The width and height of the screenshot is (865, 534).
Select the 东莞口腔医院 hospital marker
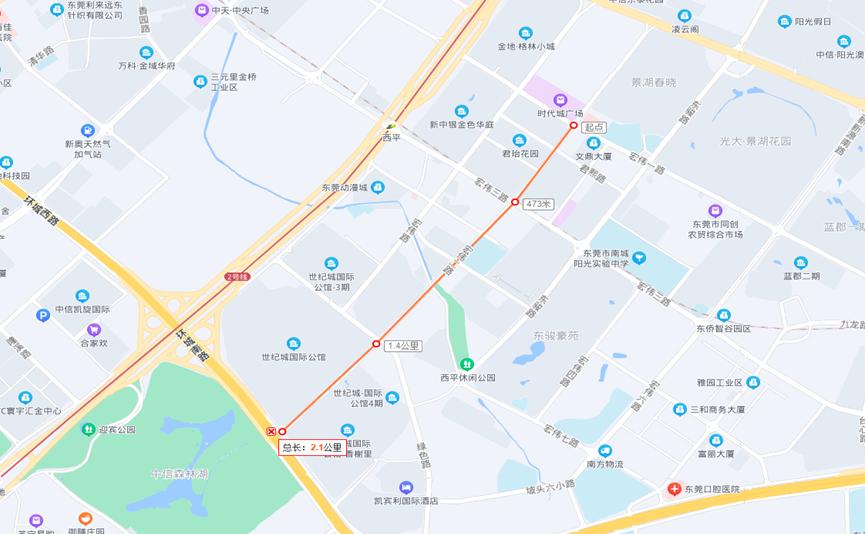click(x=674, y=489)
